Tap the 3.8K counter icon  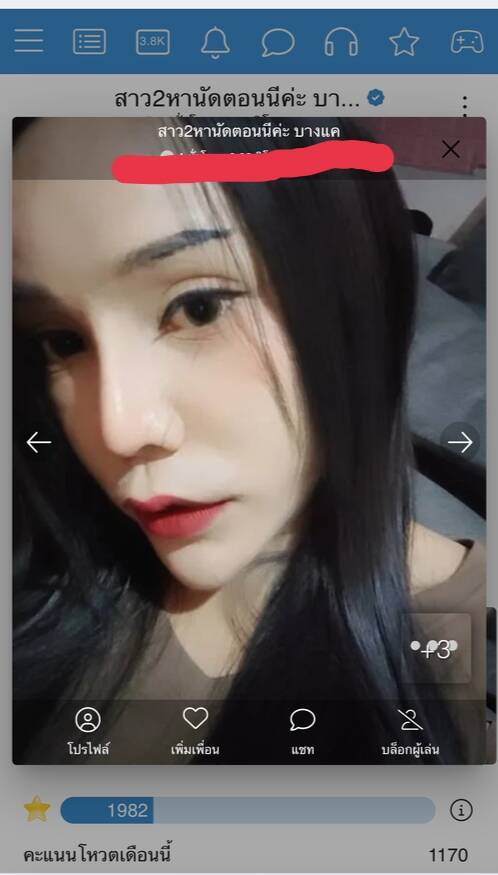(152, 42)
